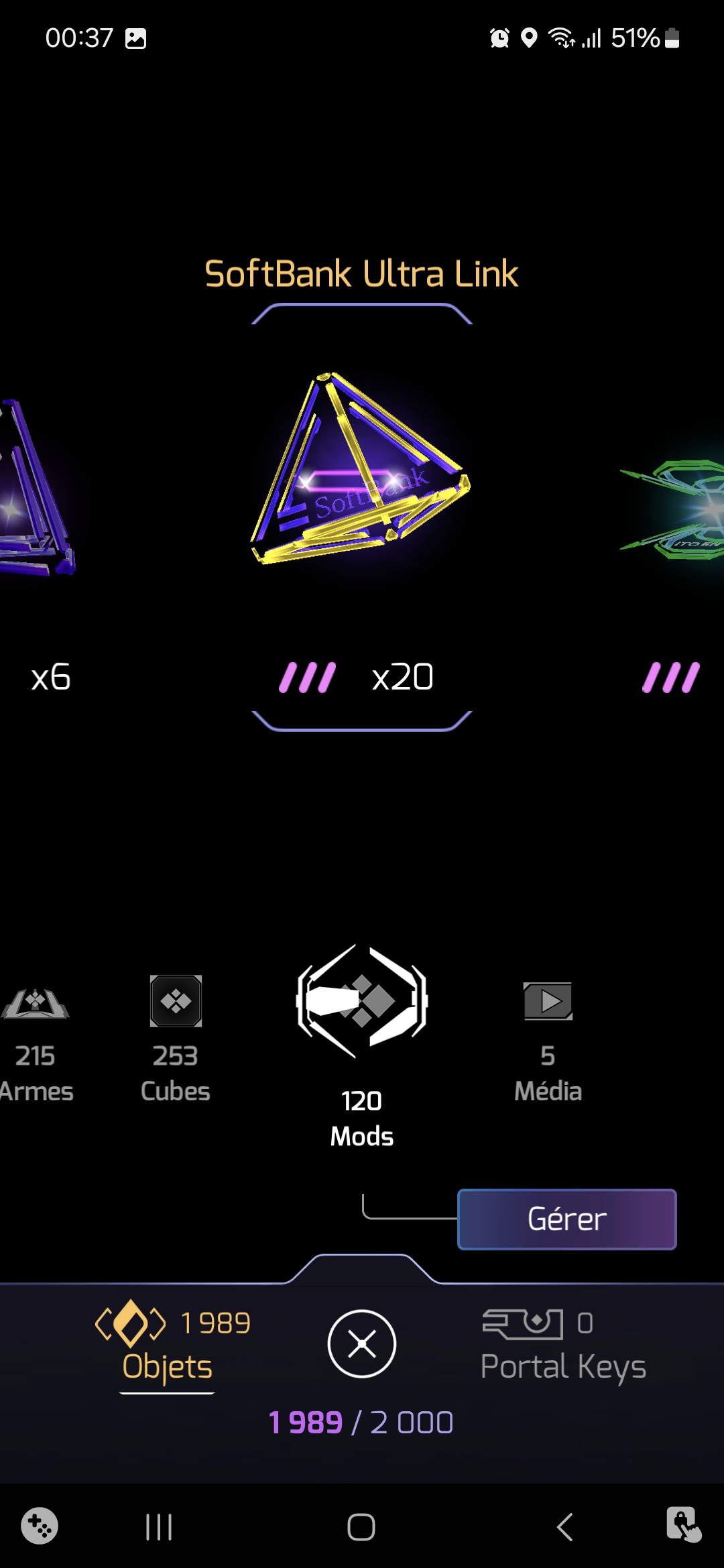The height and width of the screenshot is (1568, 724).
Task: Close the inventory with the X button
Action: pyautogui.click(x=361, y=1344)
